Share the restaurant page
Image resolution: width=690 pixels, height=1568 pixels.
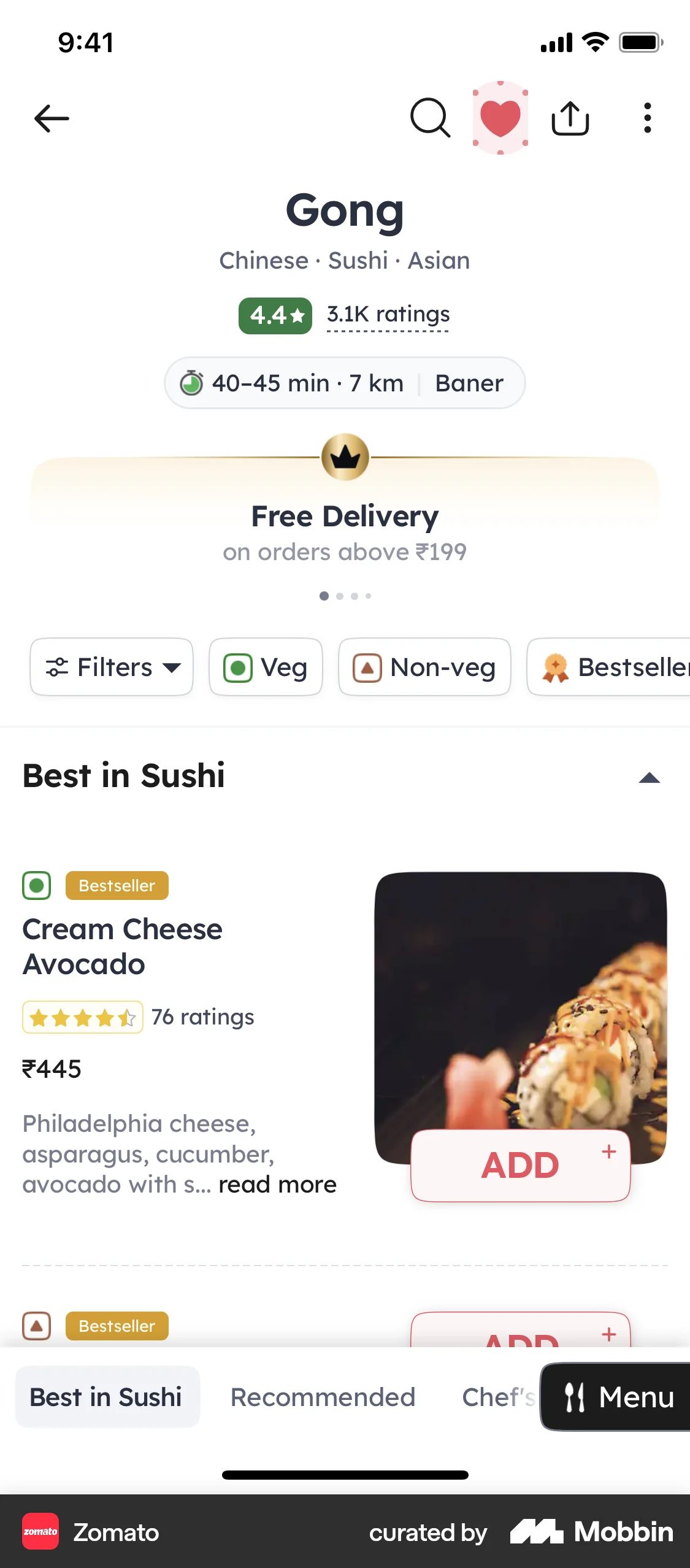point(570,117)
